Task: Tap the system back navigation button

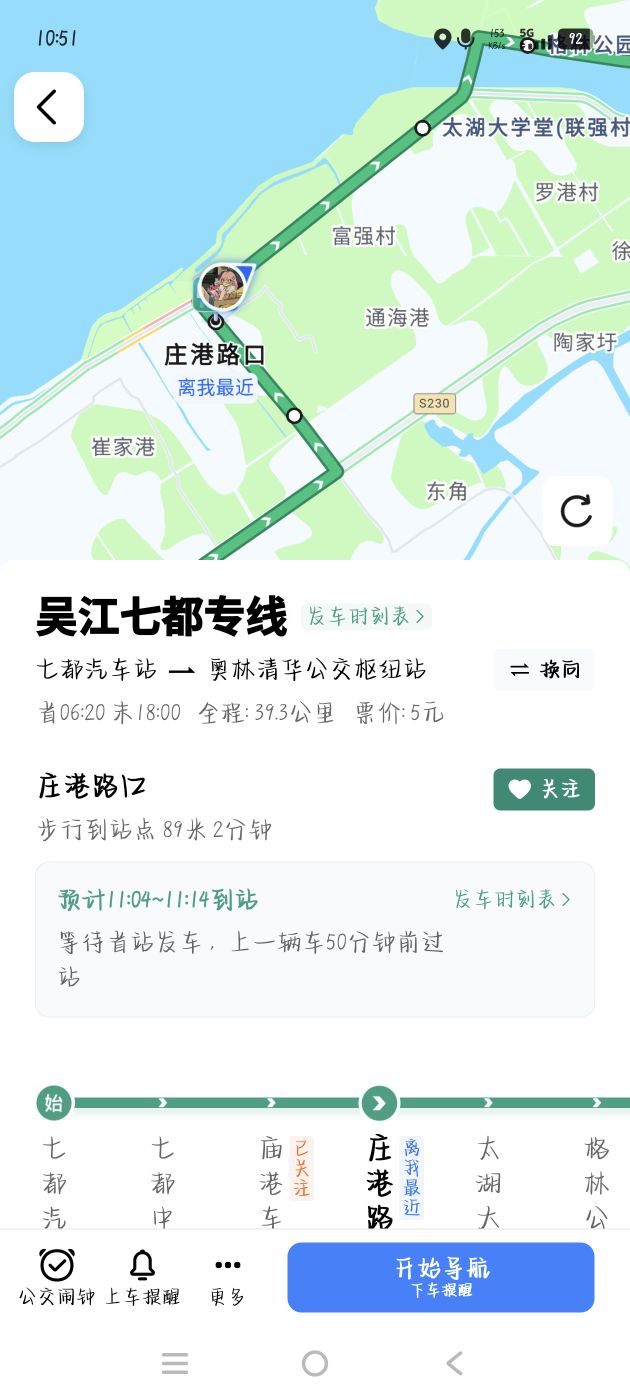Action: tap(455, 1363)
